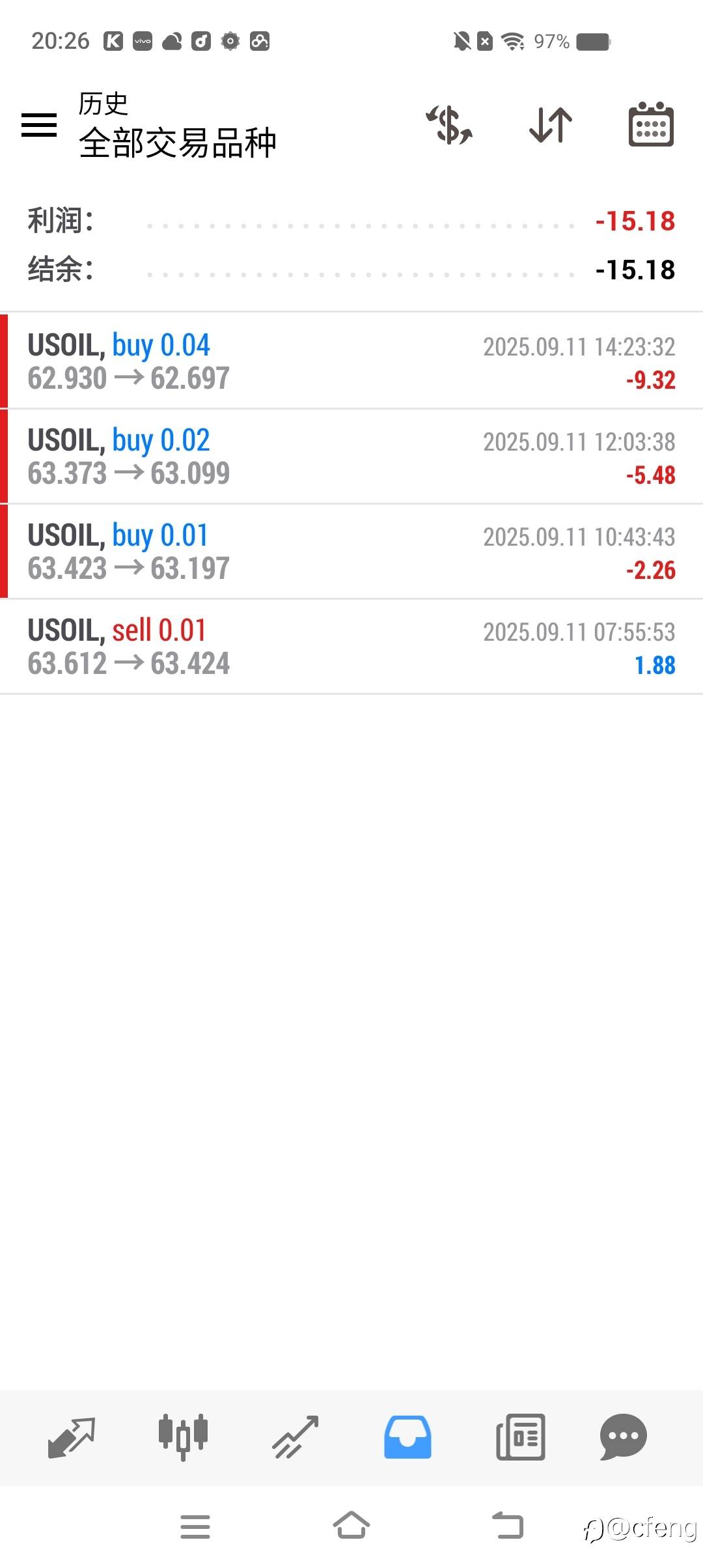Tap the system back button
This screenshot has width=703, height=1568.
tap(508, 1526)
